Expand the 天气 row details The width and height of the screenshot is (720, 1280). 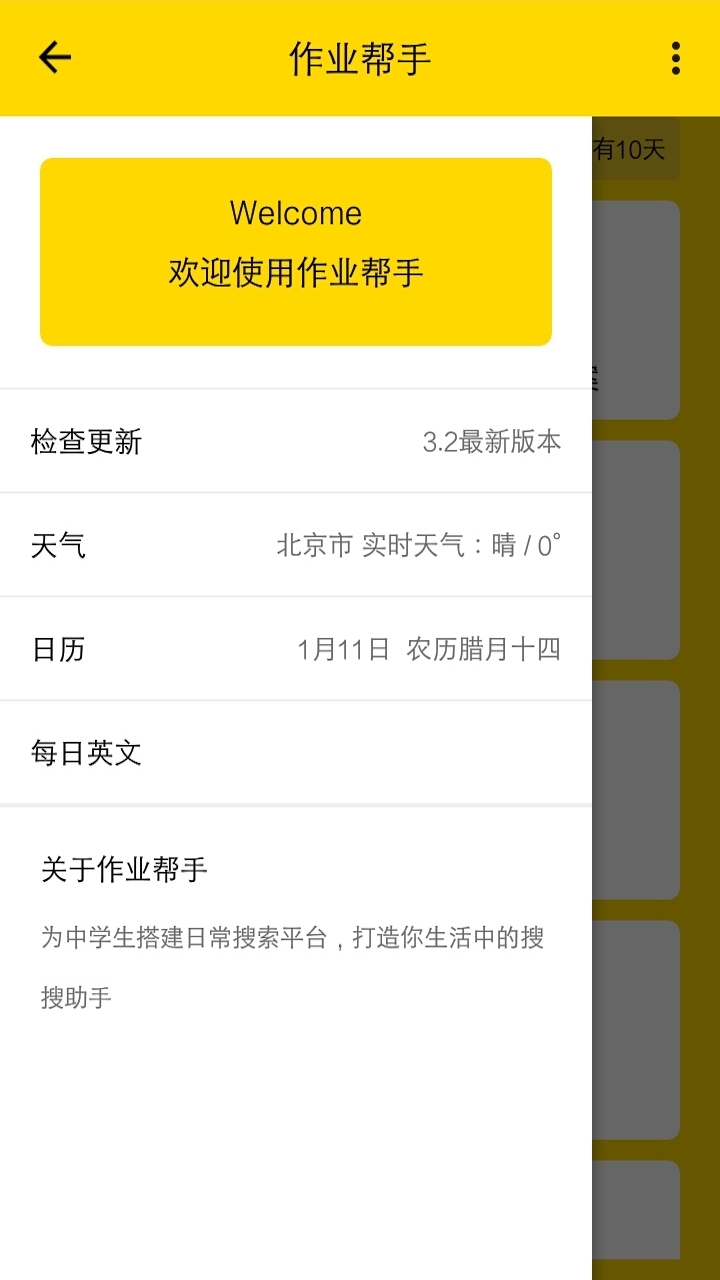click(x=295, y=546)
